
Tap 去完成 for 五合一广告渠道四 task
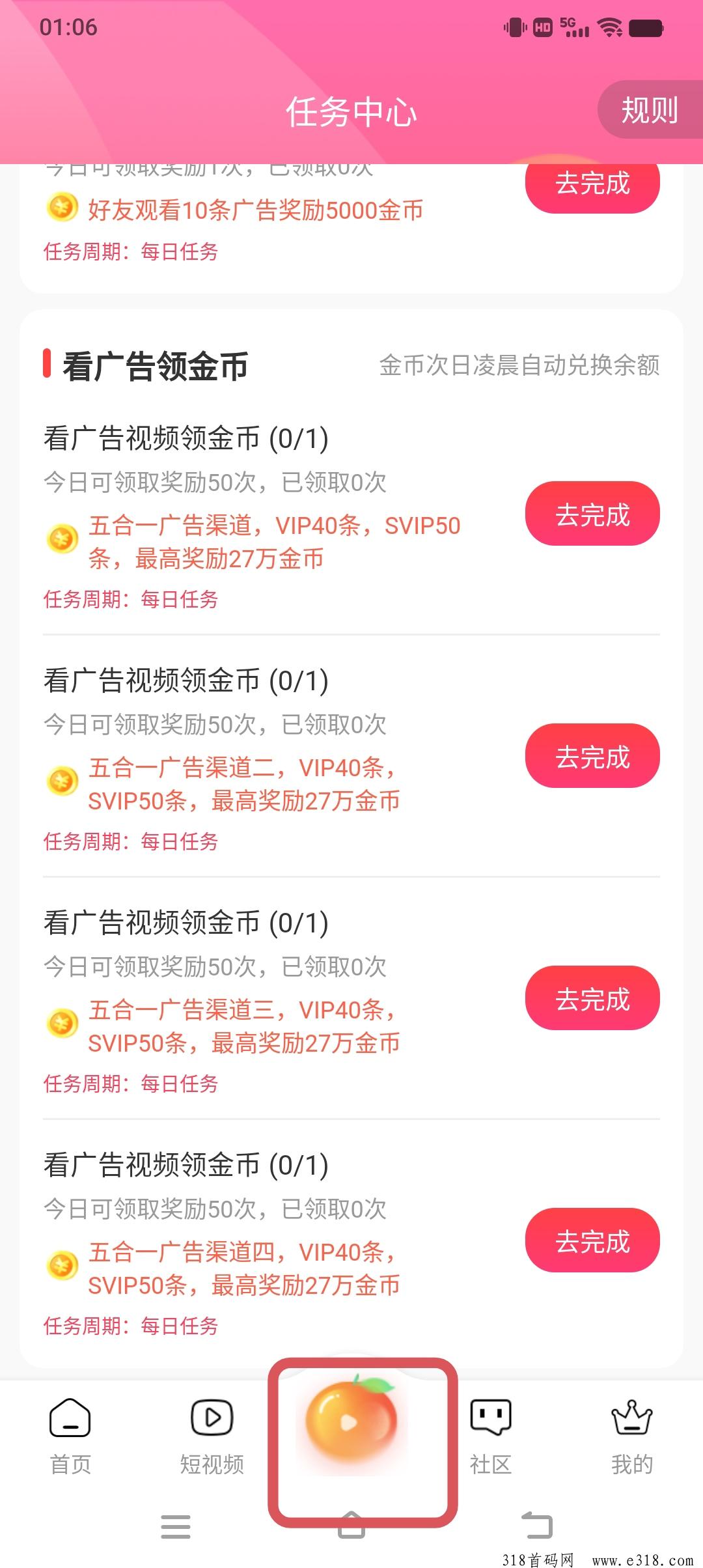(x=592, y=1240)
